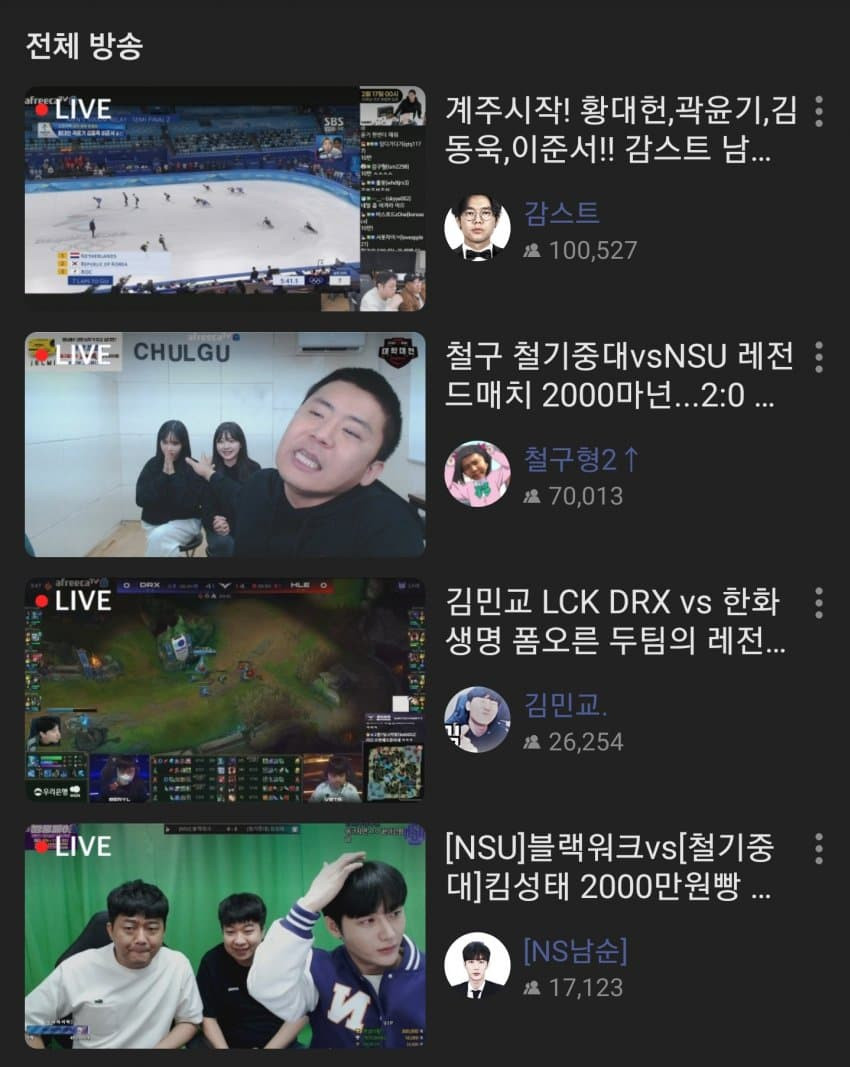The image size is (850, 1067).
Task: Open more options for 감스트's broadcast
Action: click(818, 111)
